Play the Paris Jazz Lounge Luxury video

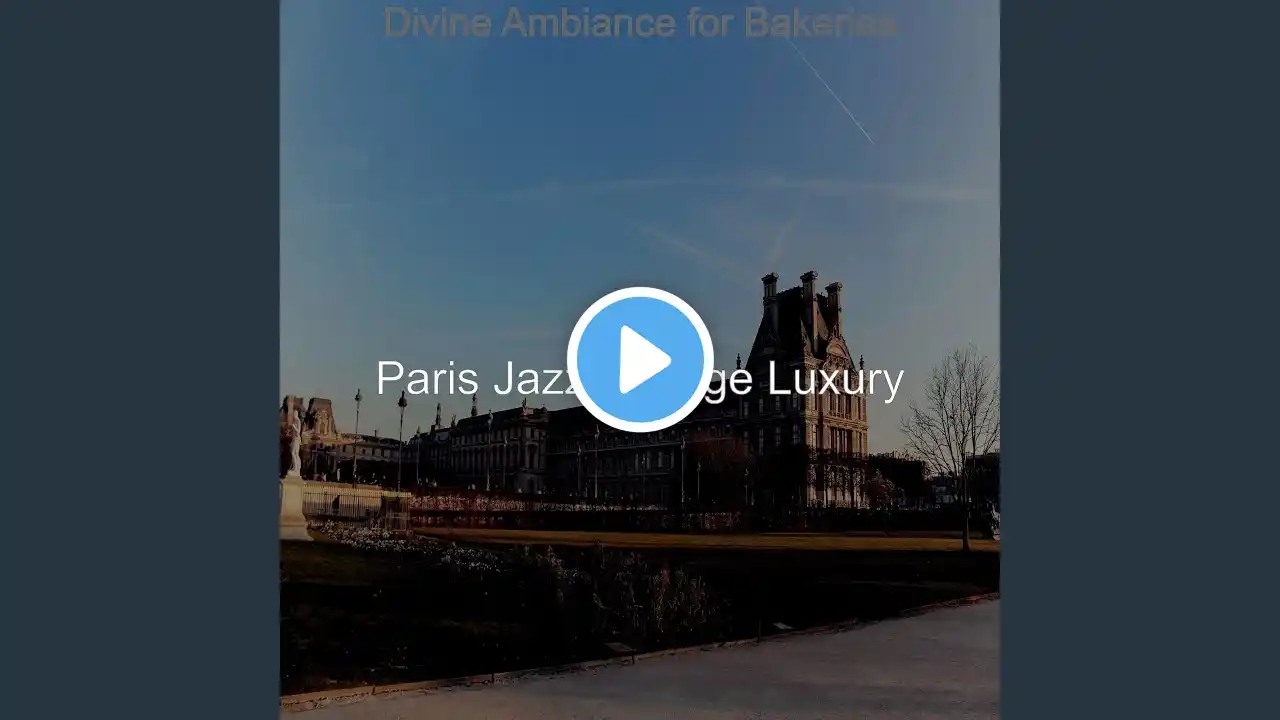tap(640, 360)
